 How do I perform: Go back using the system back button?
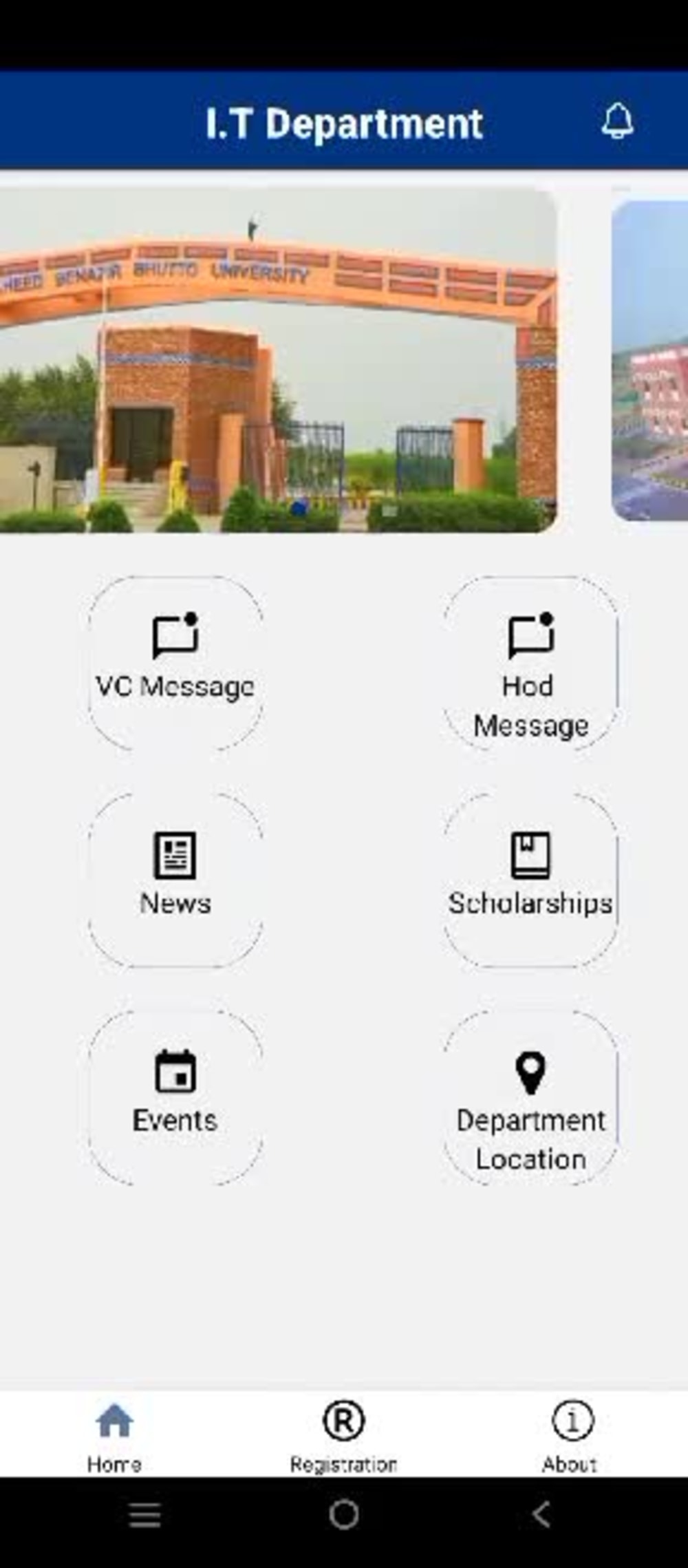point(541,1514)
